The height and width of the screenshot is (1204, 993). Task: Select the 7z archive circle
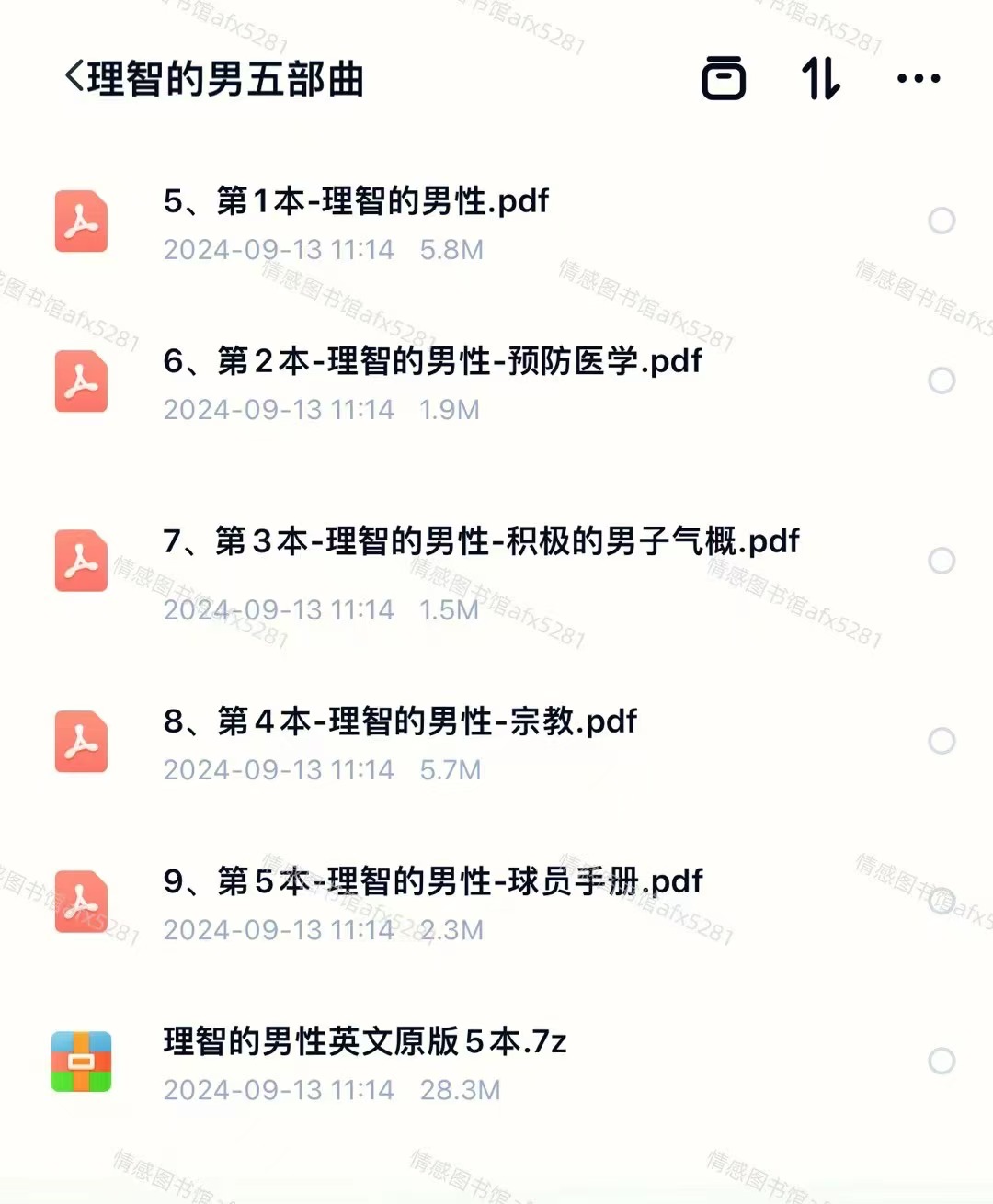pos(941,1061)
